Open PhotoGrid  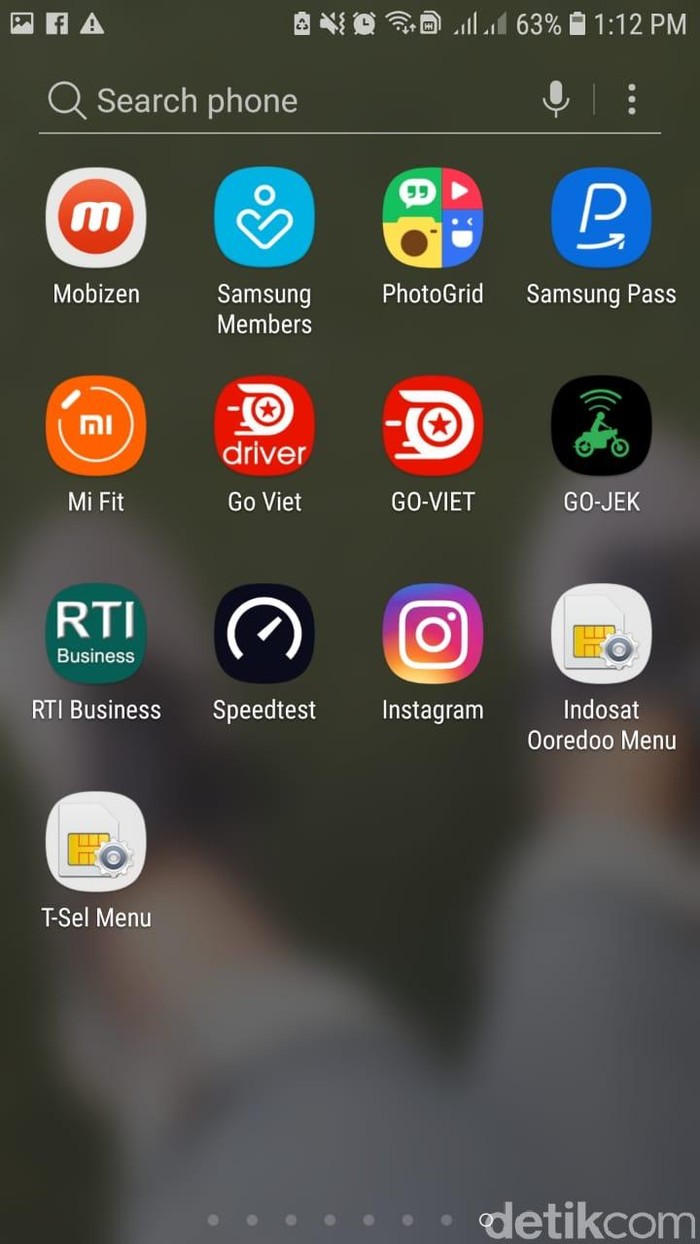pos(432,218)
